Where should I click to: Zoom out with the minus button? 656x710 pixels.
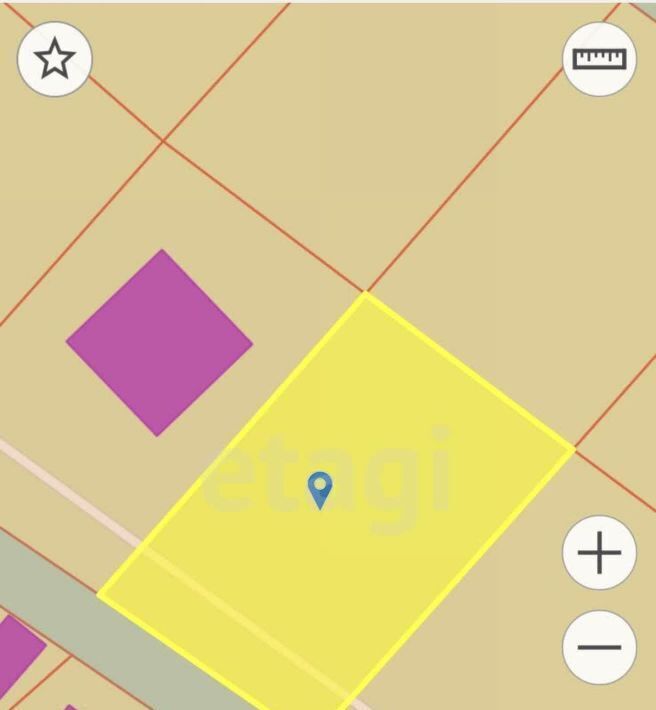click(x=599, y=647)
